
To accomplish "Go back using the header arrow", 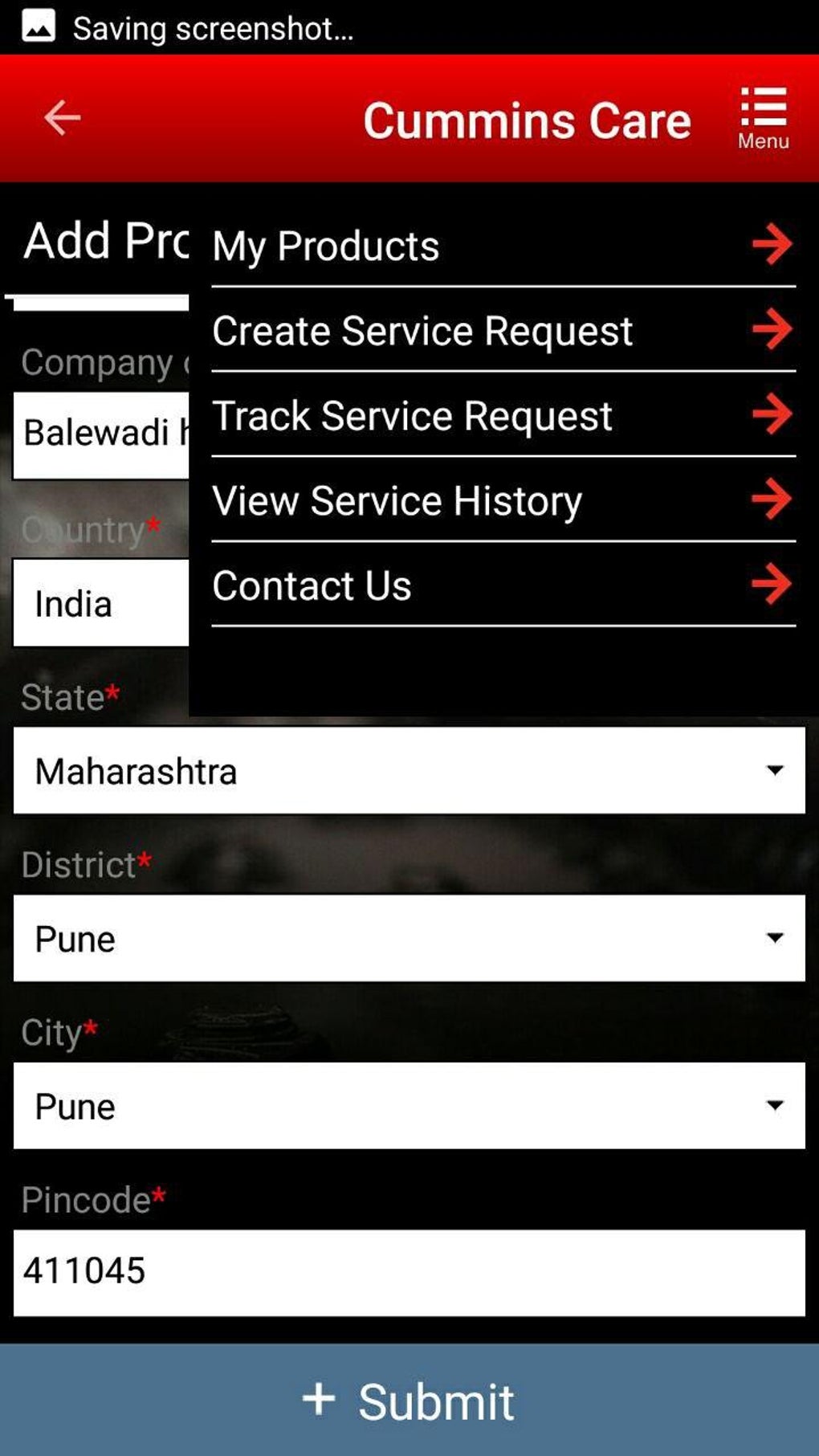I will click(62, 118).
